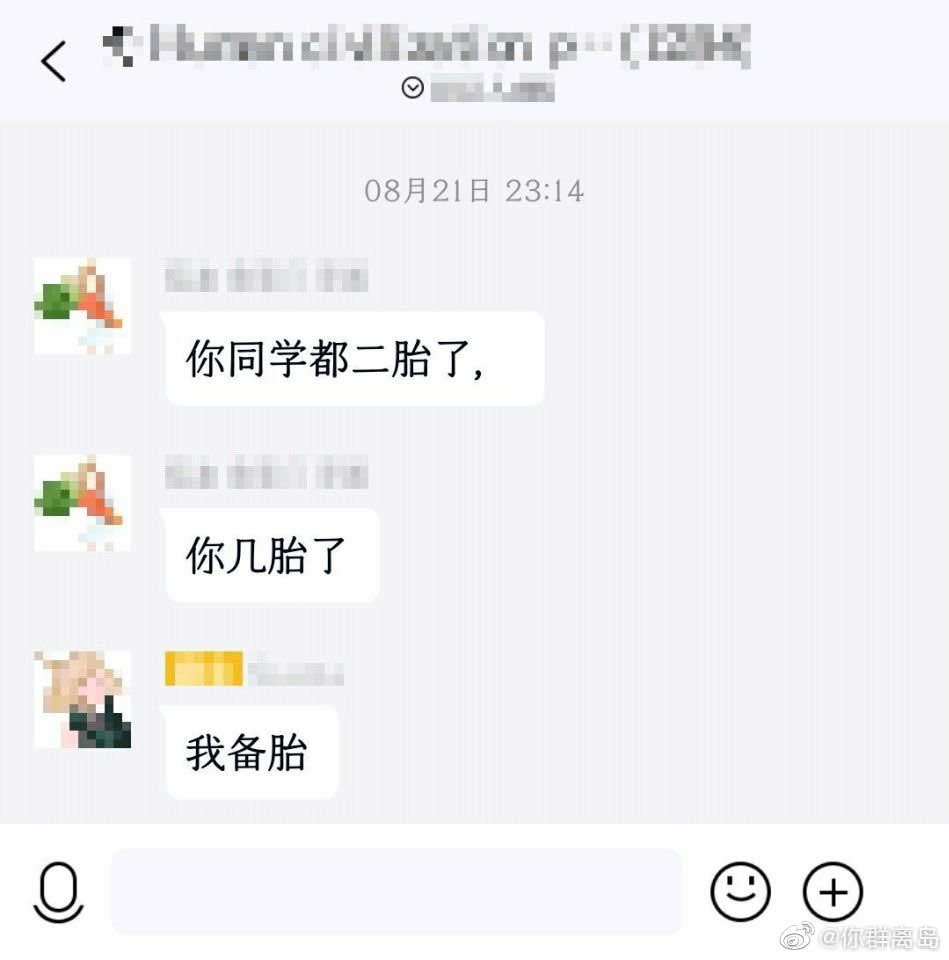Go back from the group chat

pos(53,62)
